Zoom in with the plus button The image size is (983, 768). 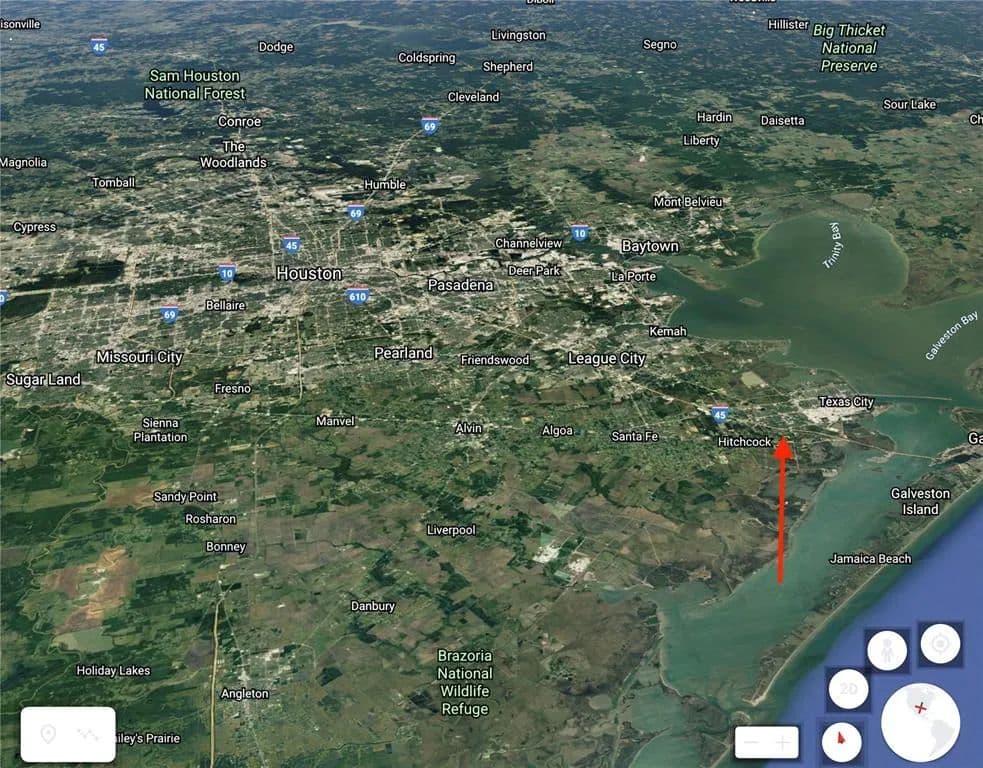[784, 742]
